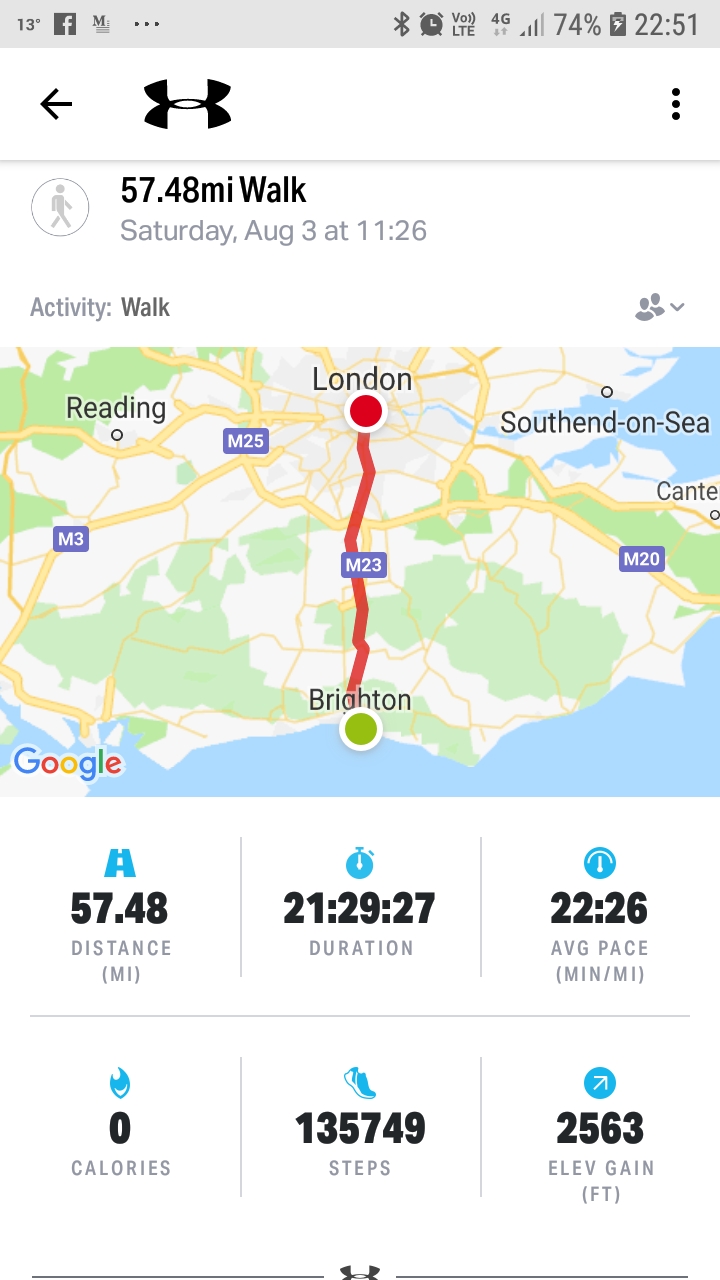Viewport: 720px width, 1280px height.
Task: Expand the privacy audience dropdown
Action: click(660, 307)
